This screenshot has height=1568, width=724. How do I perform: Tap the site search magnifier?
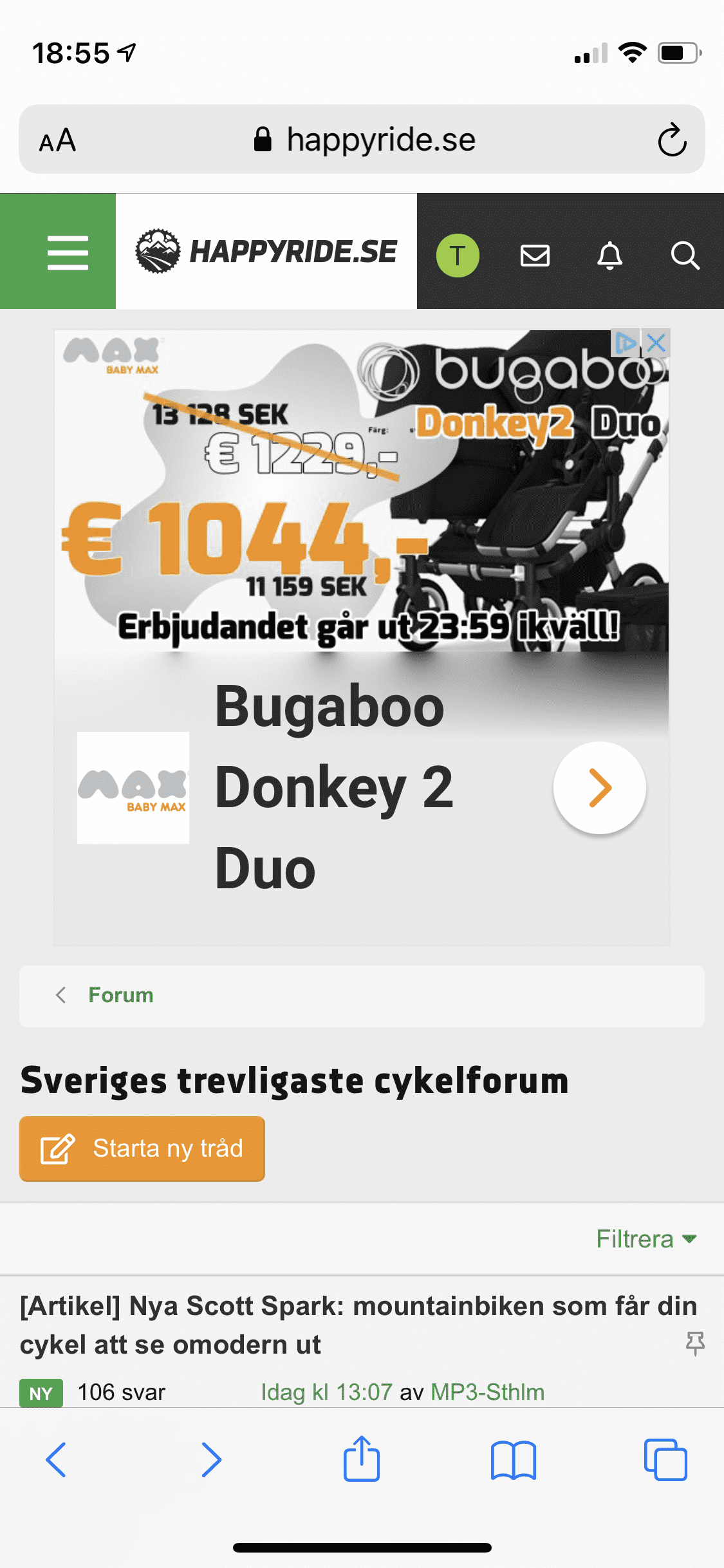(x=685, y=256)
